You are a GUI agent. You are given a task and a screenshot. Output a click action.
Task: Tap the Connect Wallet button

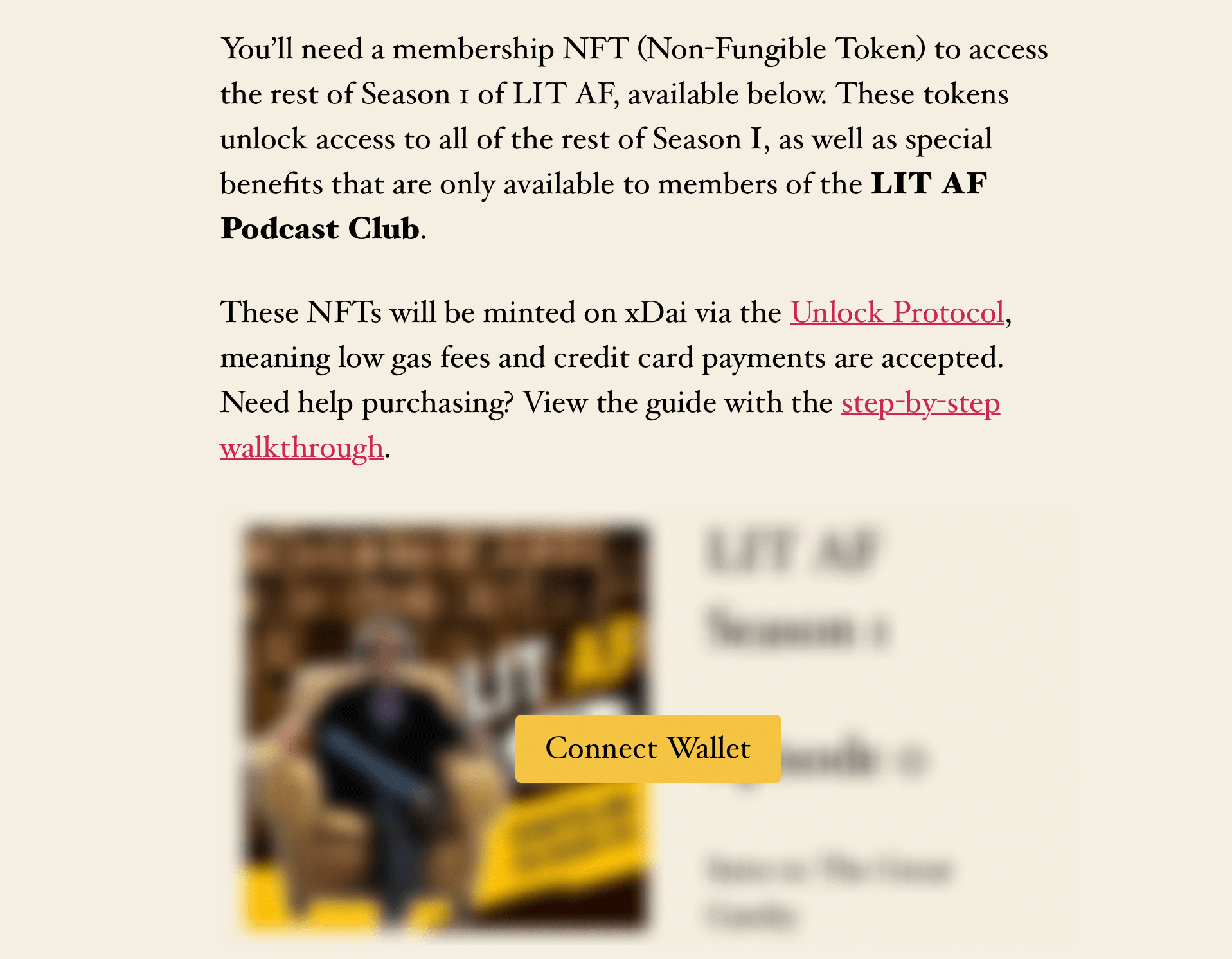coord(648,748)
